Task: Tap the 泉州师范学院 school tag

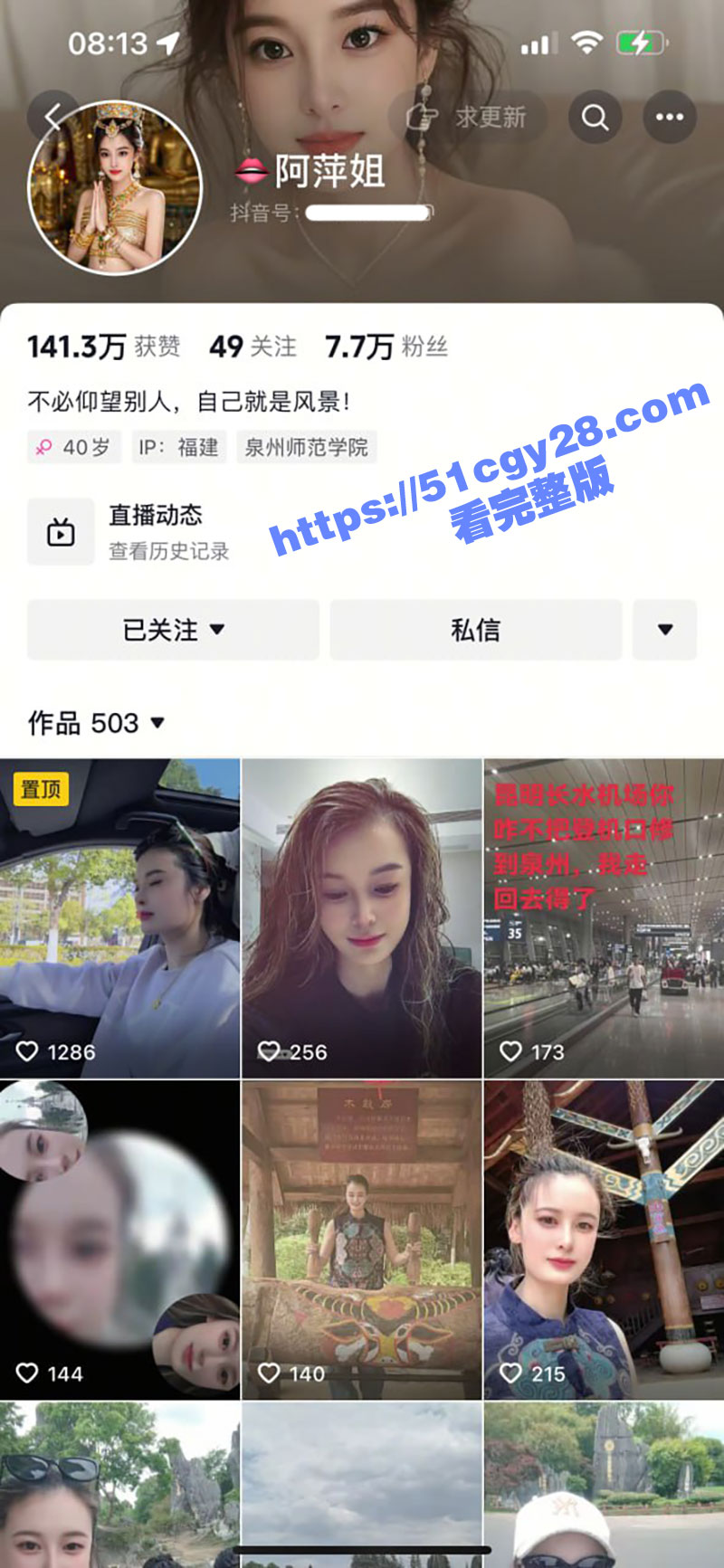Action: [x=307, y=447]
